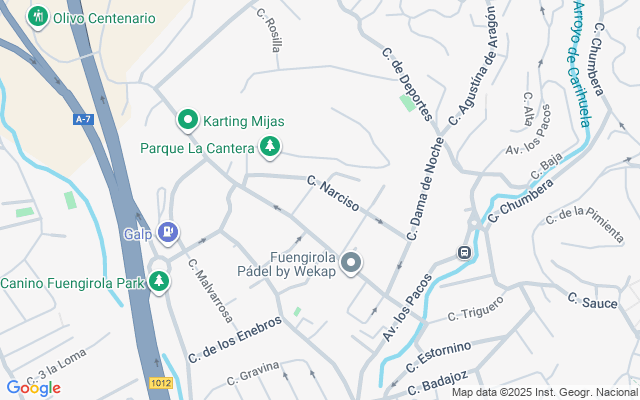The height and width of the screenshot is (400, 640).
Task: Open the Olivo Centenario marker
Action: [x=39, y=17]
